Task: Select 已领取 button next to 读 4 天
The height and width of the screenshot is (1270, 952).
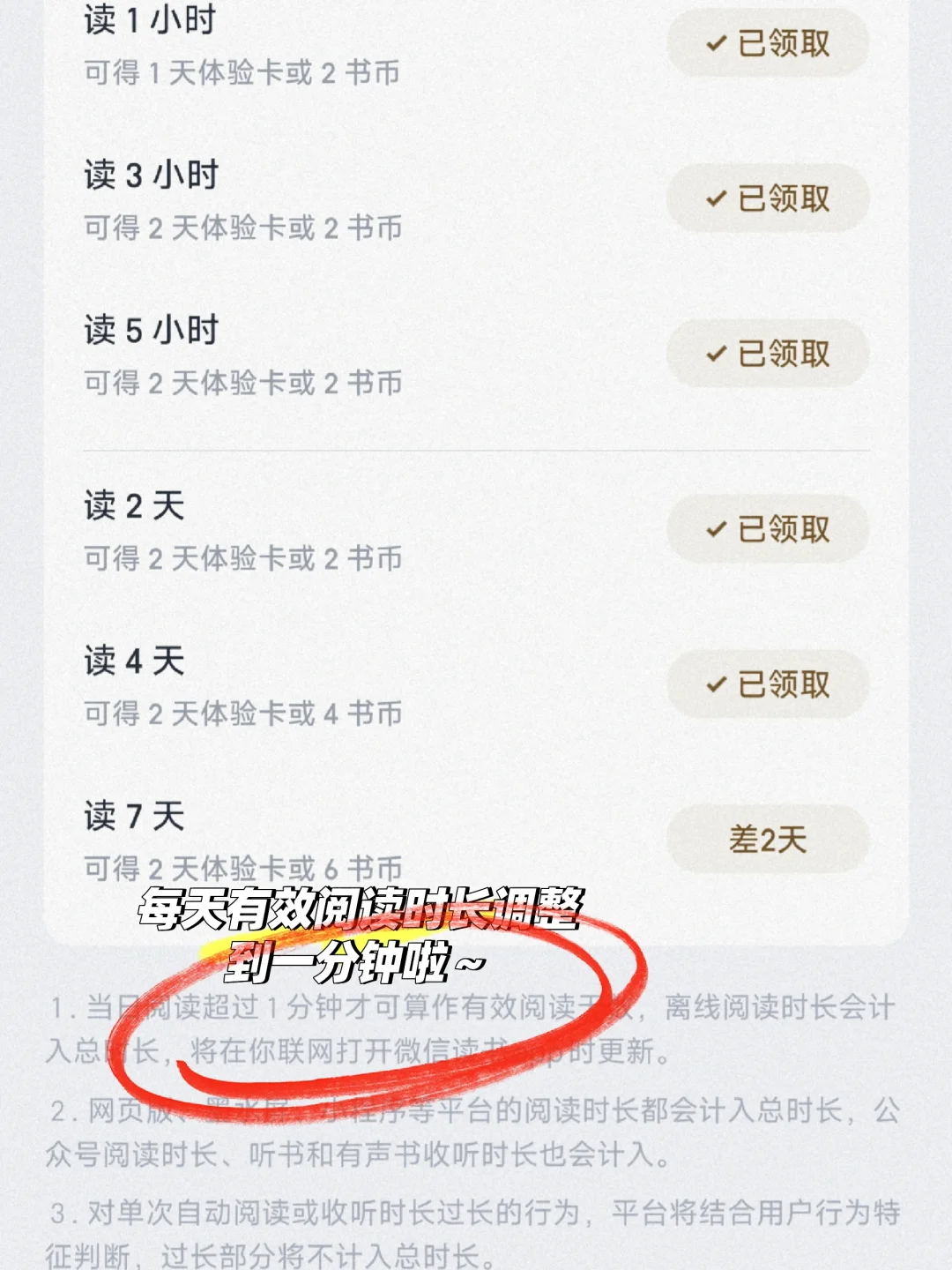Action: (768, 684)
